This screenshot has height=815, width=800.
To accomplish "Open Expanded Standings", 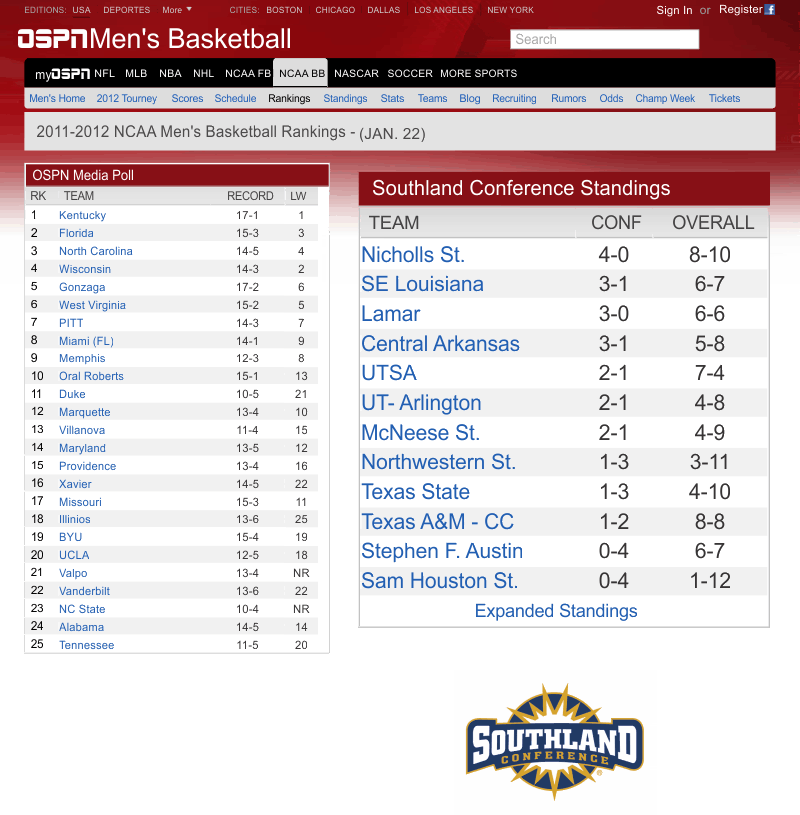I will [x=556, y=611].
